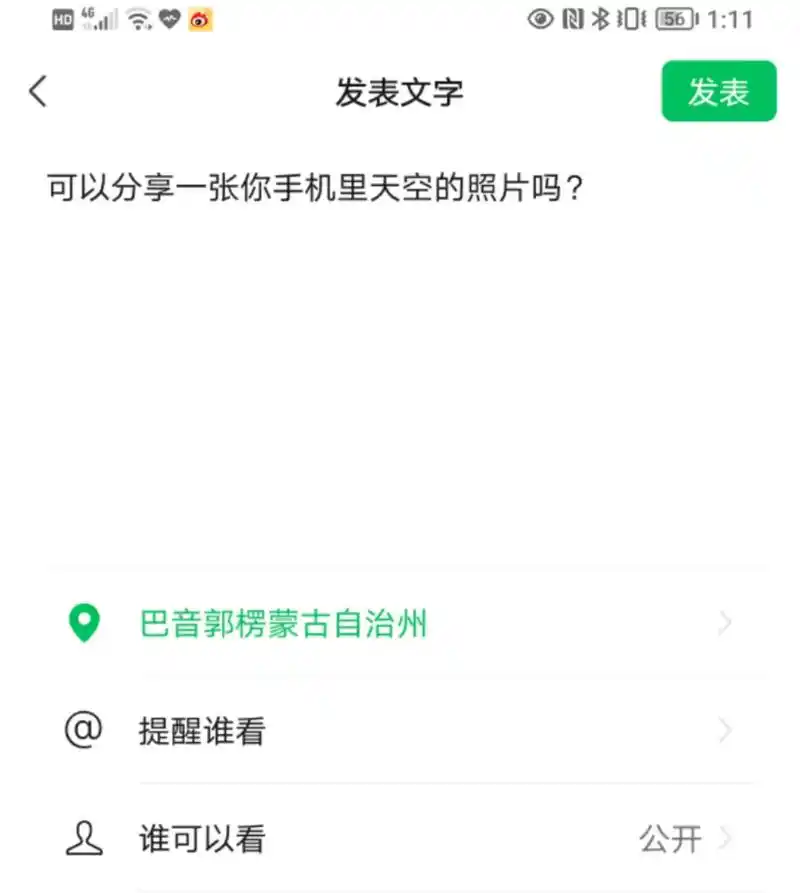800x893 pixels.
Task: Tap the back arrow at top left
Action: pyautogui.click(x=38, y=90)
